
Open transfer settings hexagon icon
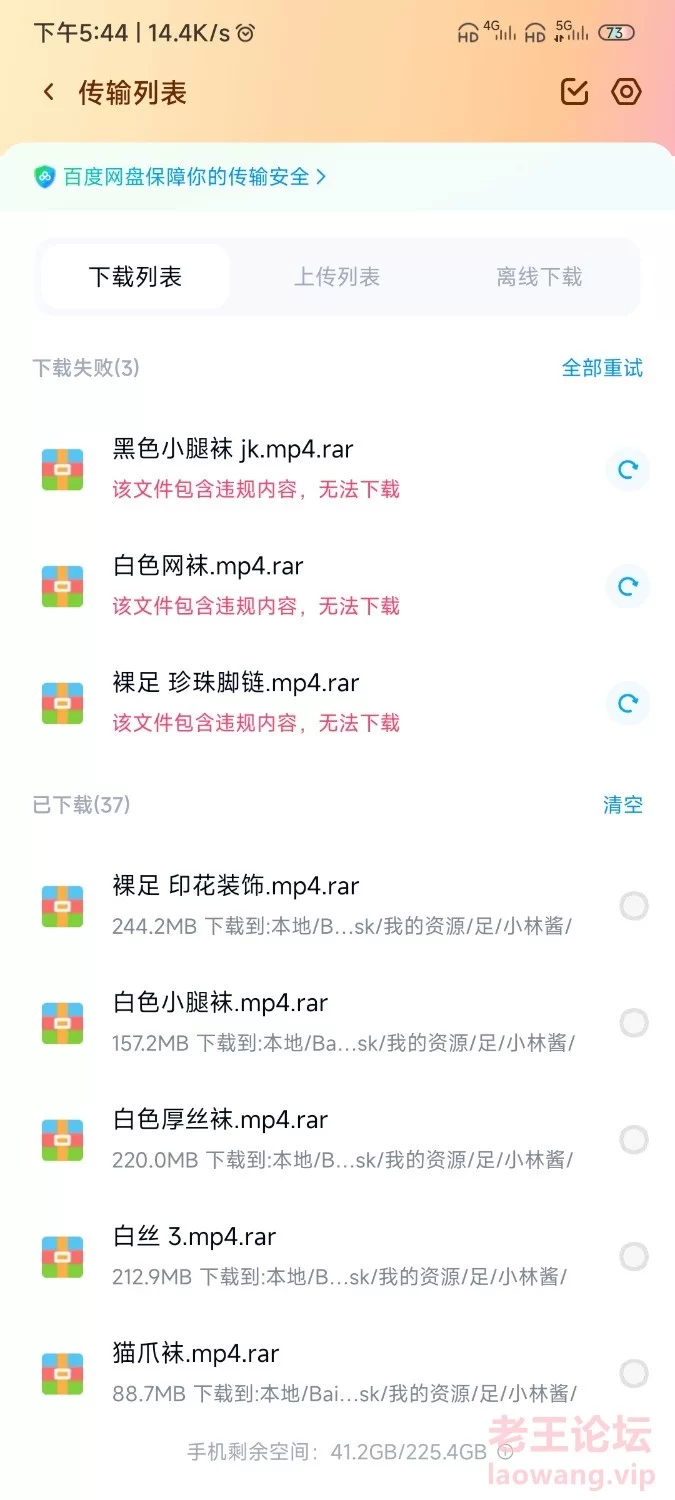[626, 92]
